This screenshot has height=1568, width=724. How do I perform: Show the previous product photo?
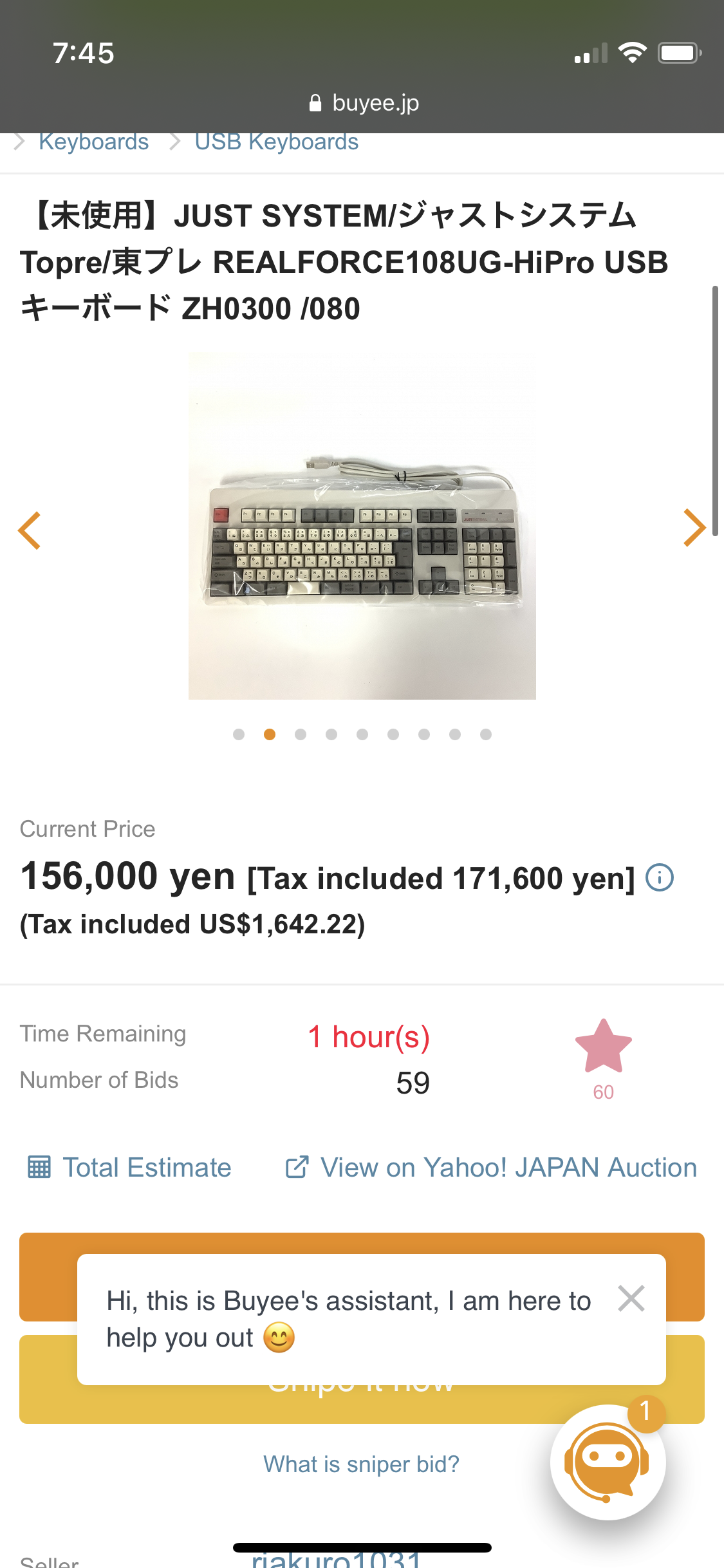30,530
